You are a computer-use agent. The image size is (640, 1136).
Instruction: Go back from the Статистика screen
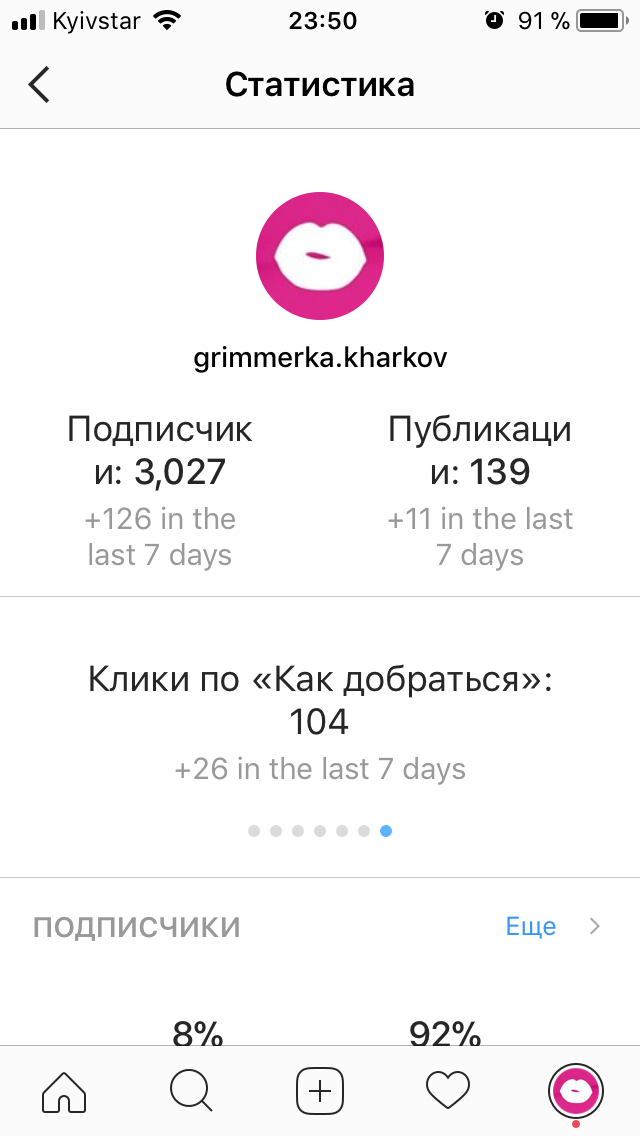(39, 85)
